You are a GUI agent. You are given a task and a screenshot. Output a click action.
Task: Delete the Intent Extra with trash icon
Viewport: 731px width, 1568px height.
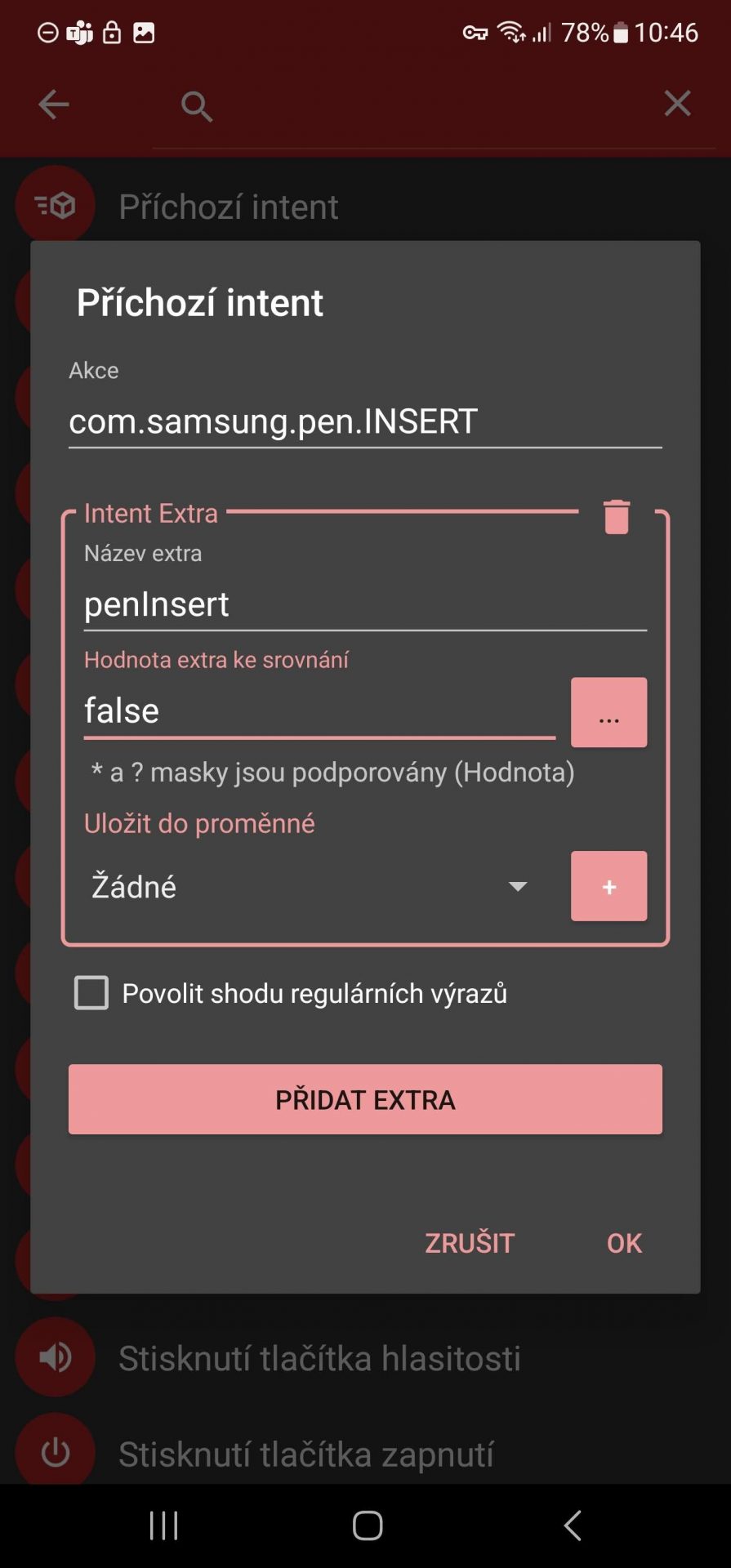[617, 516]
